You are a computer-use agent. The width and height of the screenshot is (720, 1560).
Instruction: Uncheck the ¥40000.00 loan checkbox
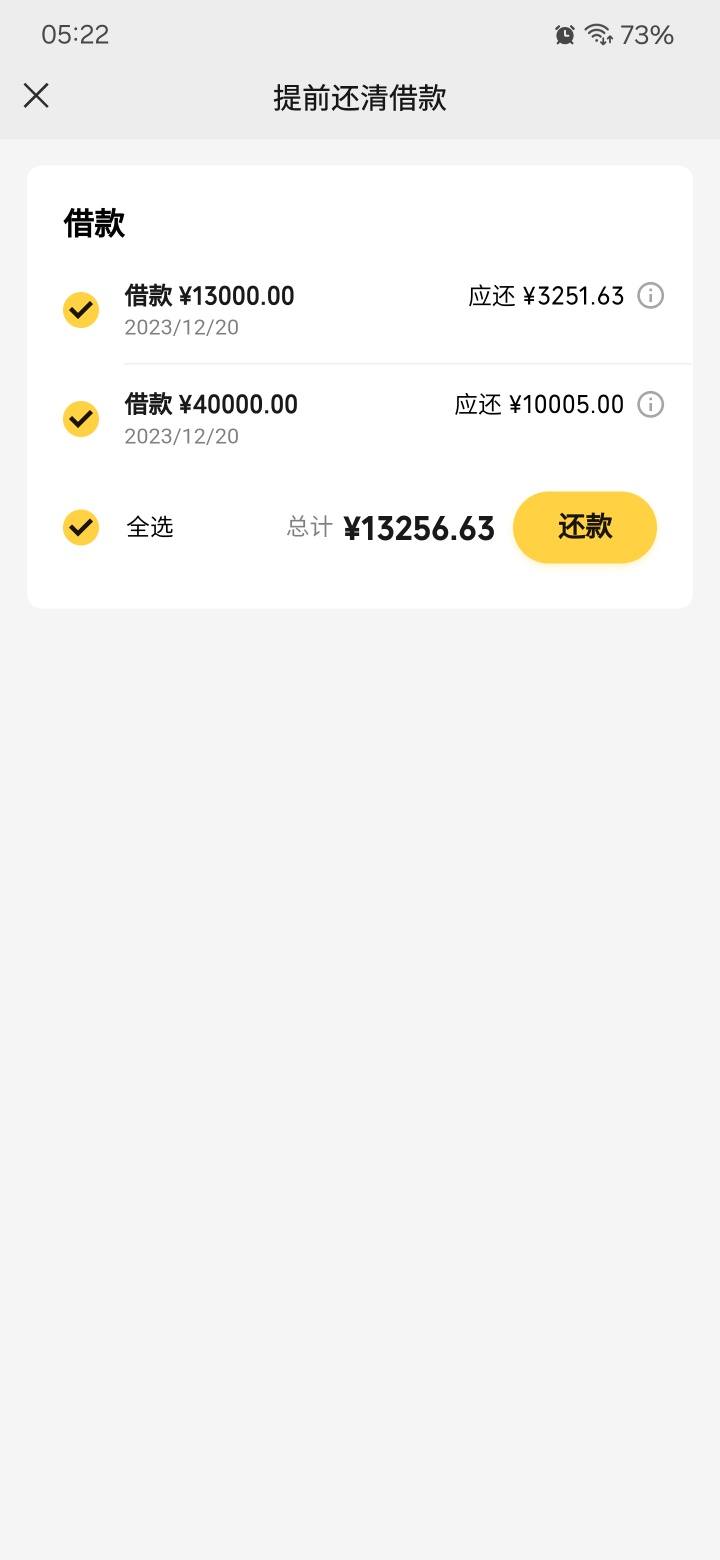81,418
